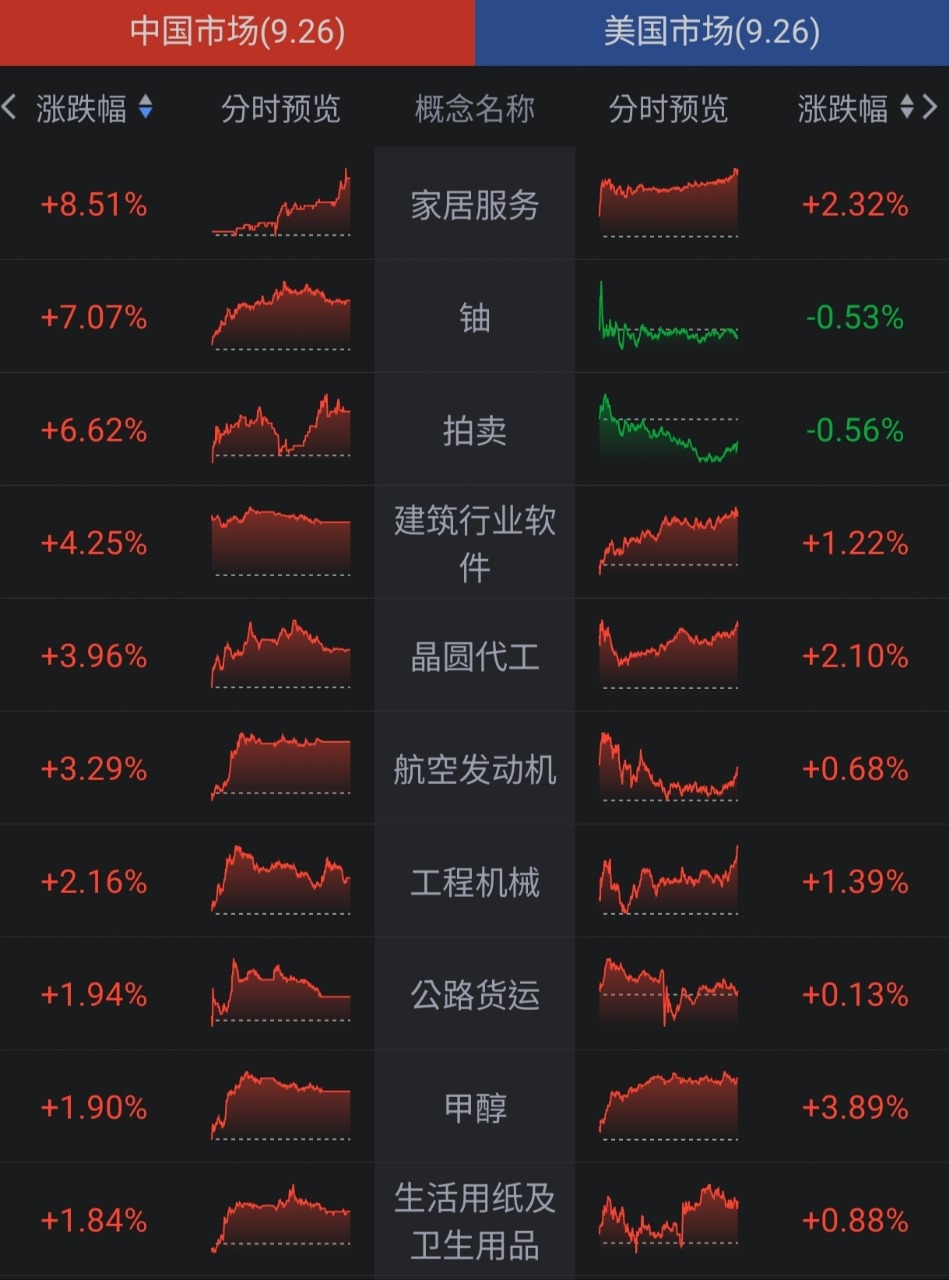This screenshot has height=1280, width=949.
Task: Switch to the 中国市场(9.26) tab
Action: 237,32
